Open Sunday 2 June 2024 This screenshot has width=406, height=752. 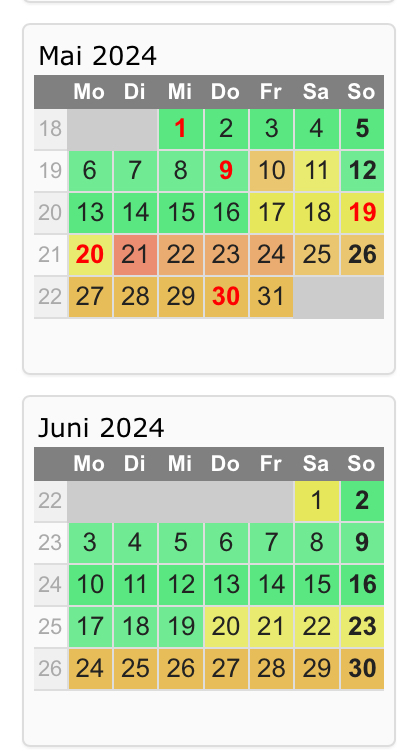point(362,501)
